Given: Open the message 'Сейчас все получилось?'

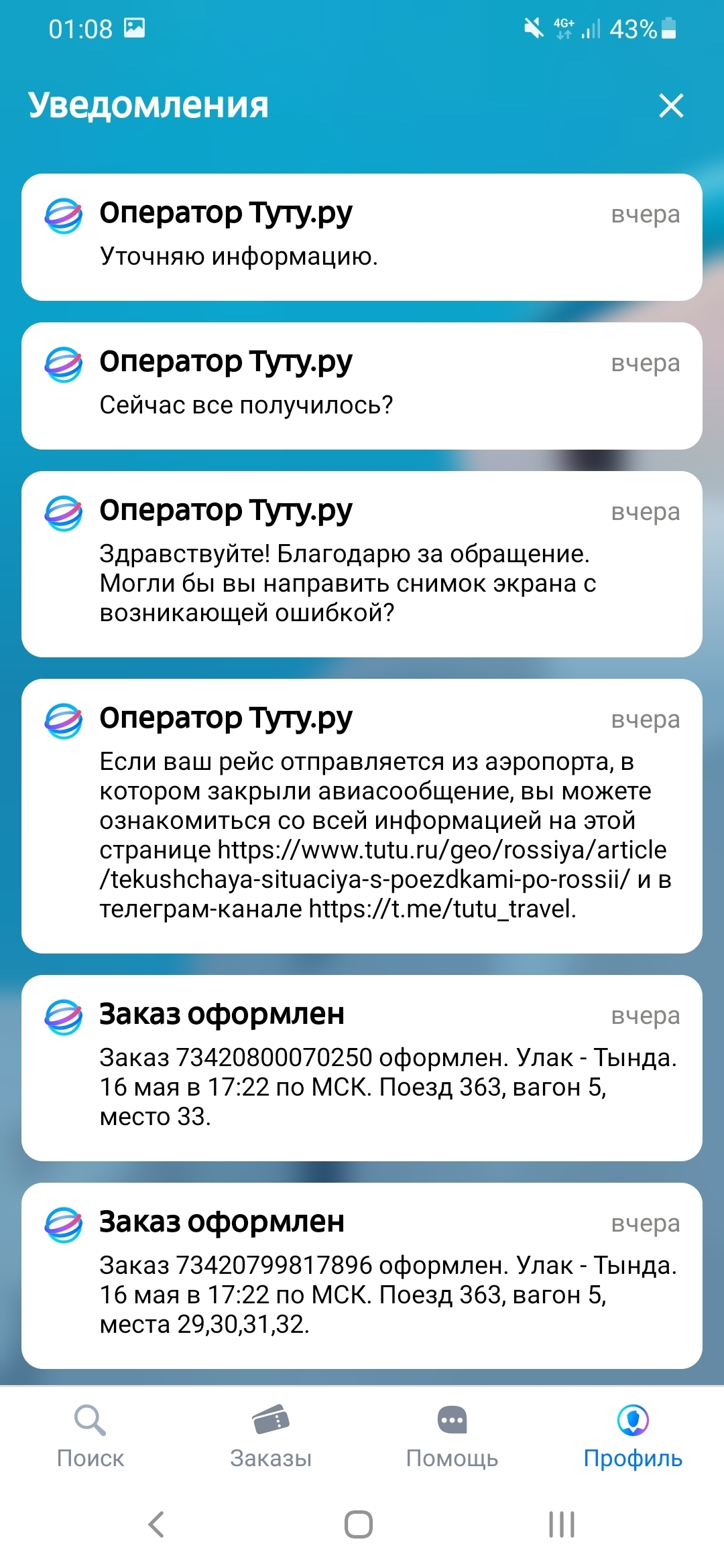Looking at the screenshot, I should pyautogui.click(x=362, y=386).
